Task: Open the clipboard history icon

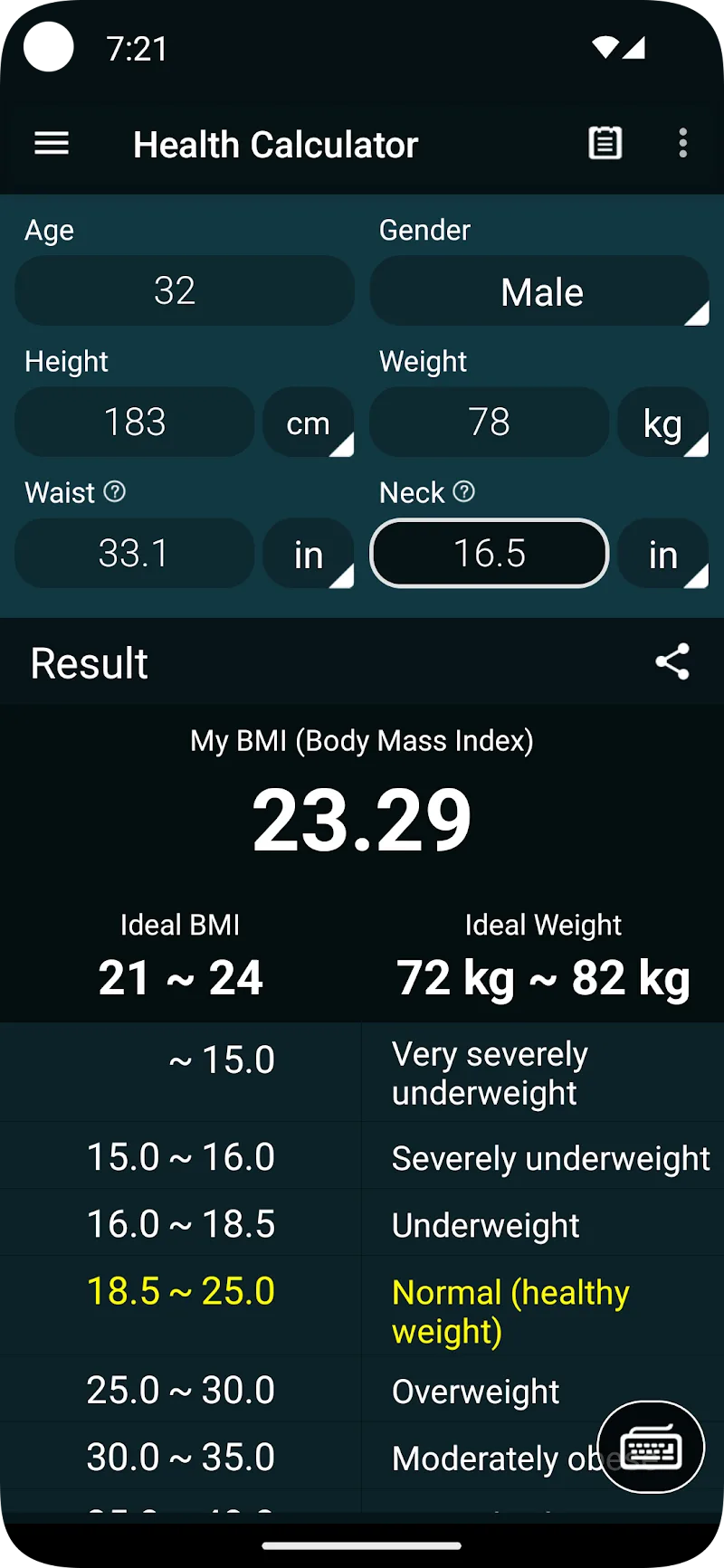Action: [x=605, y=143]
